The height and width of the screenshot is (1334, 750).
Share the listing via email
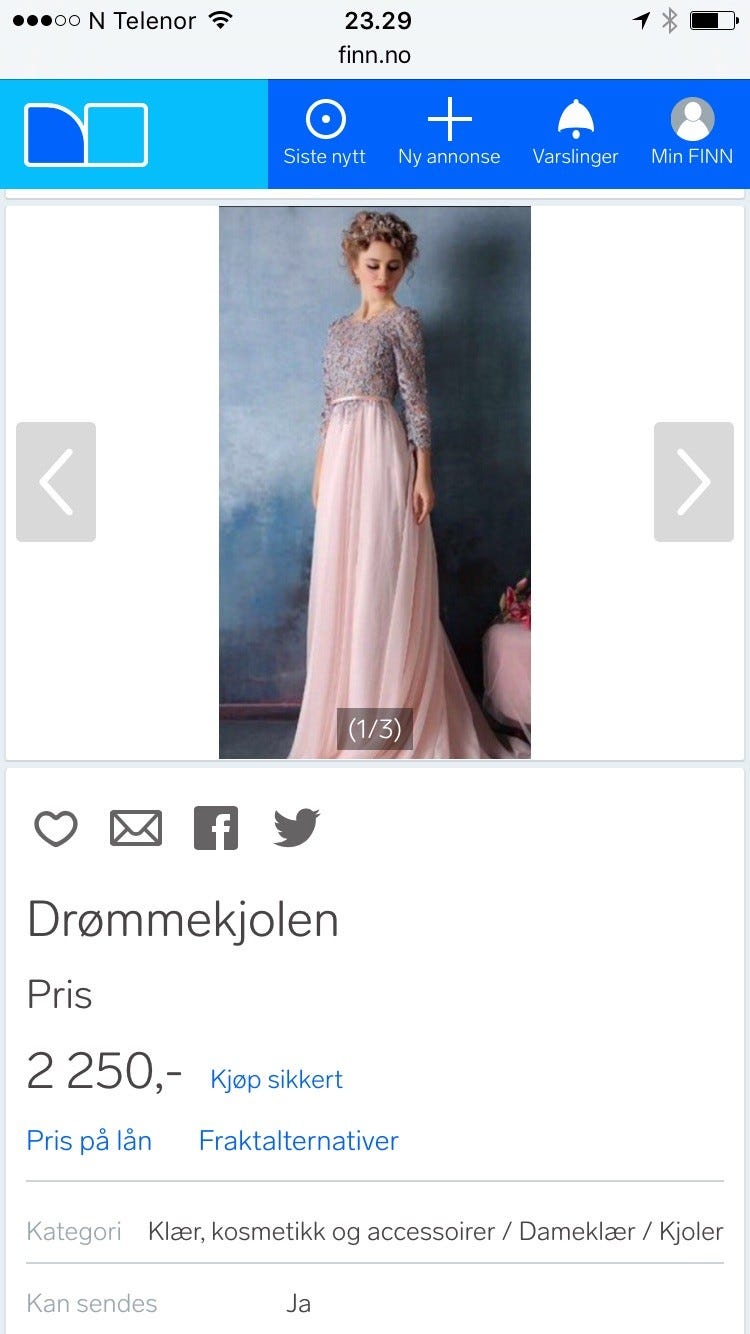pos(136,828)
